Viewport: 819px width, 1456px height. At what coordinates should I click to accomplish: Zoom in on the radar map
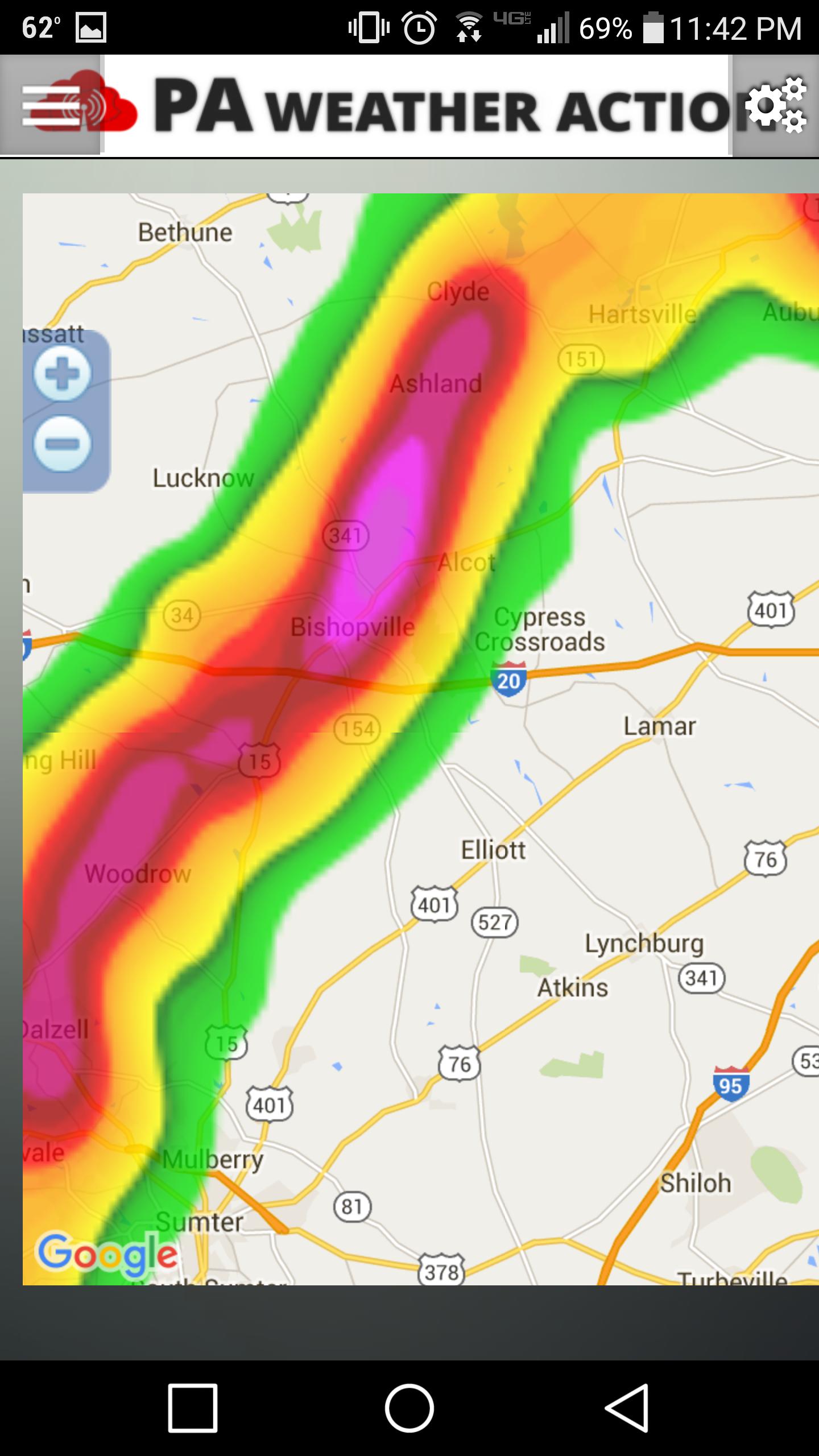coord(63,374)
